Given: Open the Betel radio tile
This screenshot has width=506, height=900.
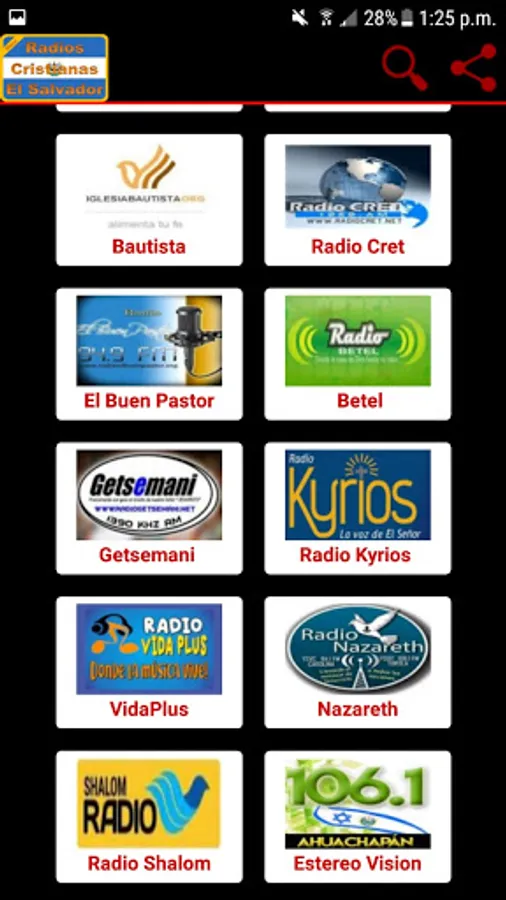Looking at the screenshot, I should pos(358,354).
